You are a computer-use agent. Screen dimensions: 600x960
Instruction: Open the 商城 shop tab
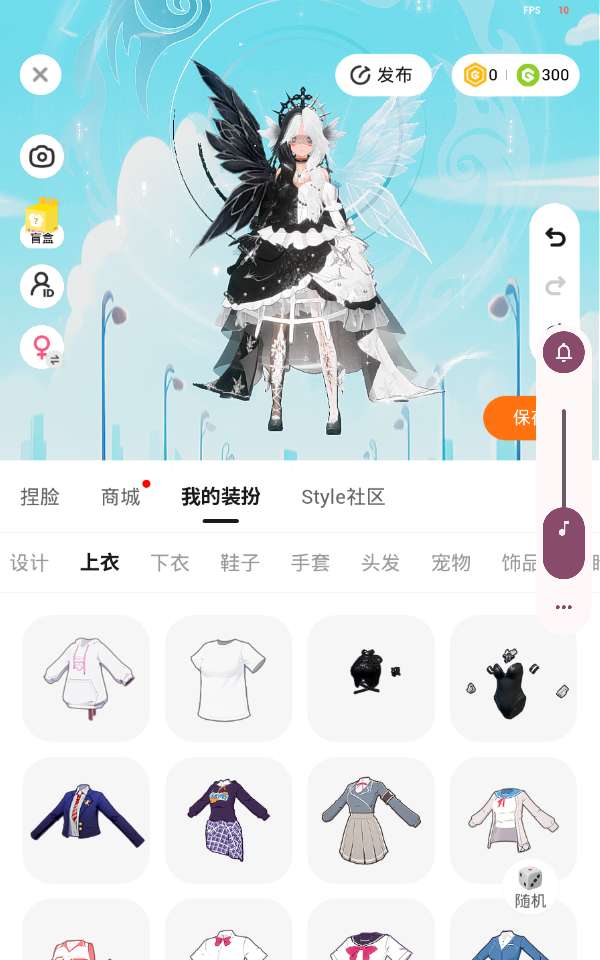pyautogui.click(x=121, y=497)
